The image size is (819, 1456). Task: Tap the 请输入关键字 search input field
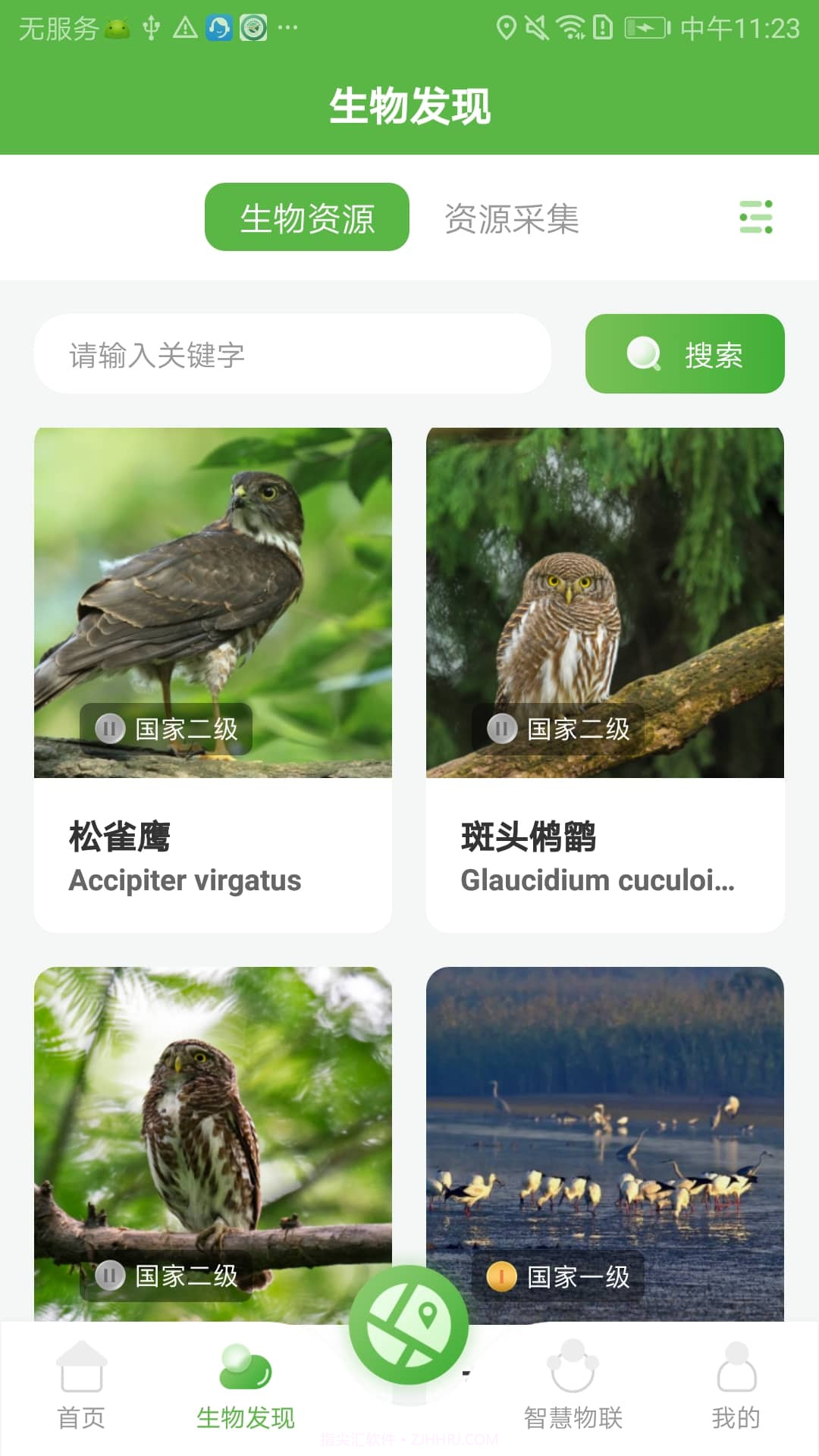click(293, 353)
